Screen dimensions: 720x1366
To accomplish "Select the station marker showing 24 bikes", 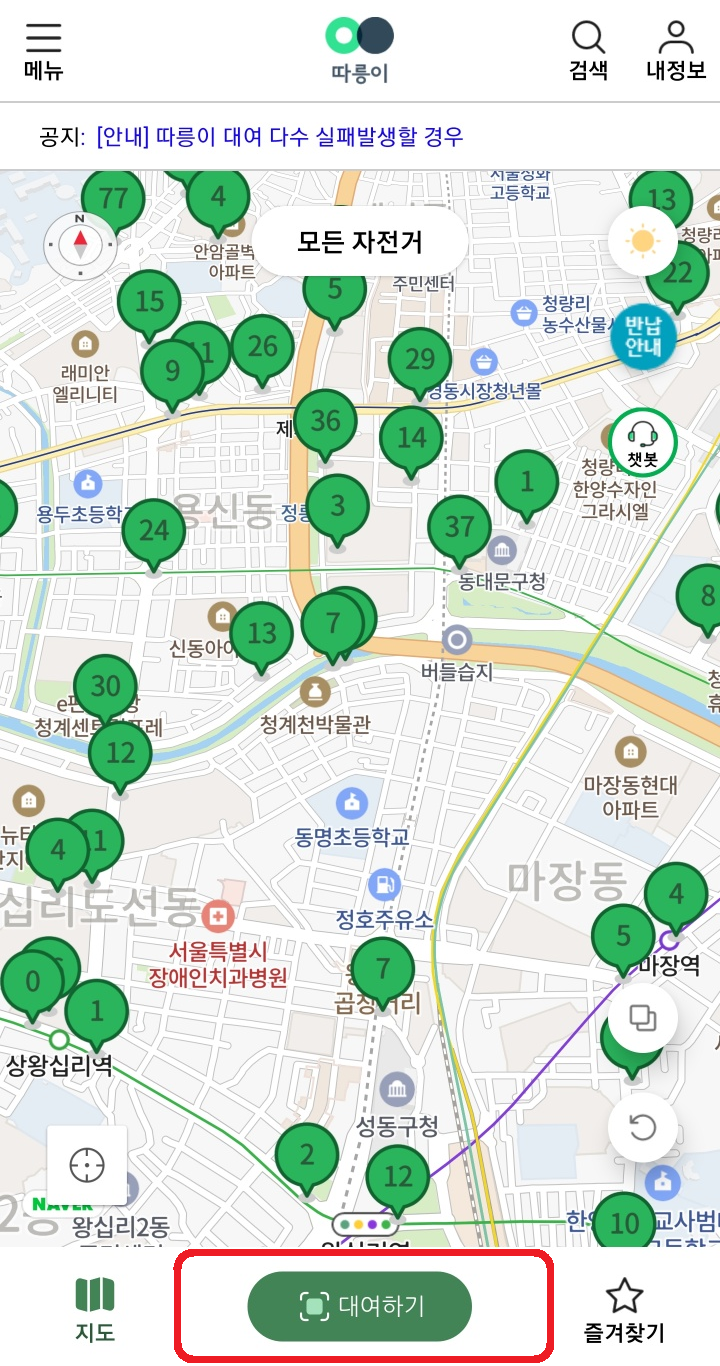I will 153,530.
